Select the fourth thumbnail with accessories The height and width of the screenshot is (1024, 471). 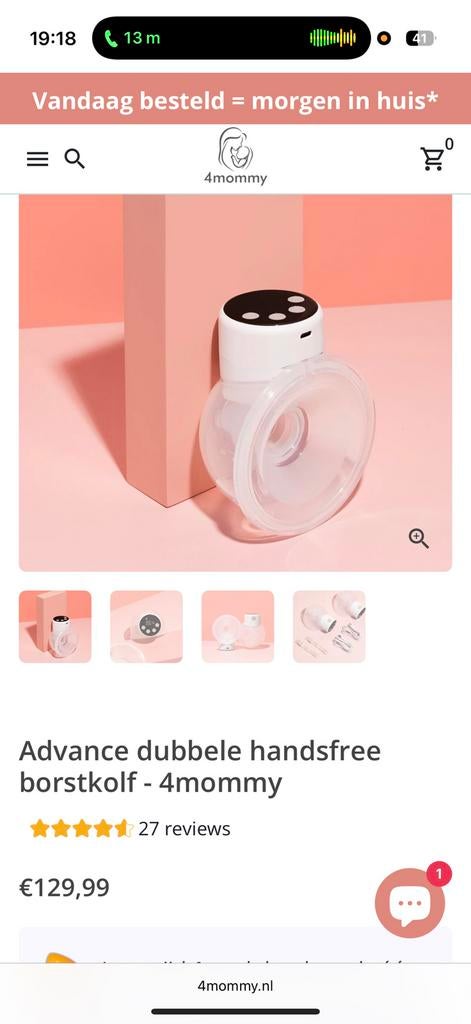329,627
